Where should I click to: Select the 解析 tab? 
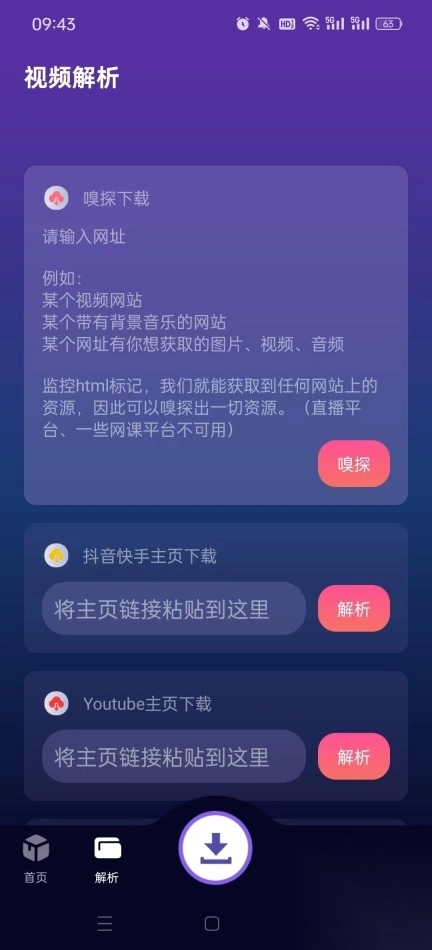pos(107,859)
